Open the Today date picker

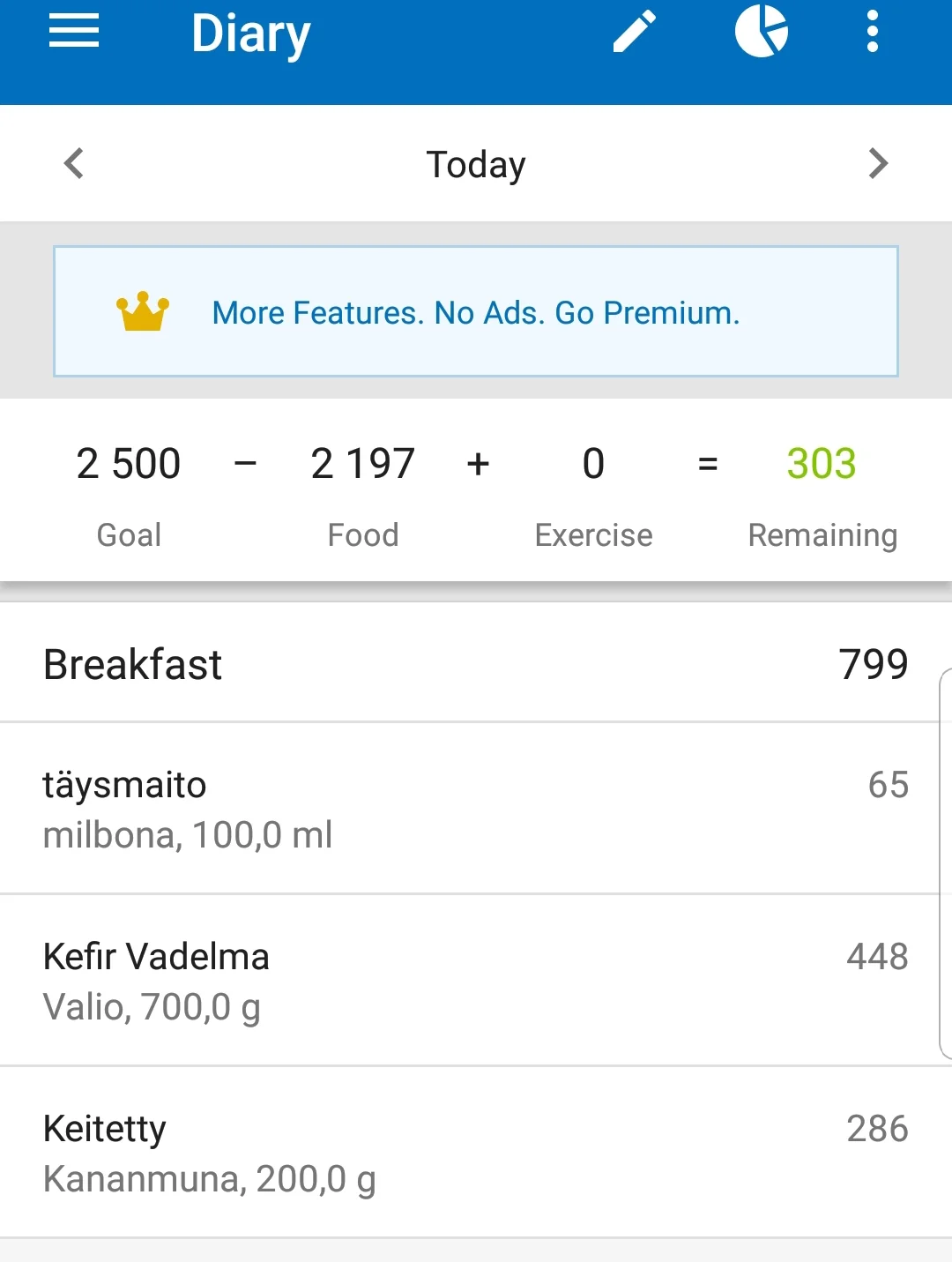(476, 165)
